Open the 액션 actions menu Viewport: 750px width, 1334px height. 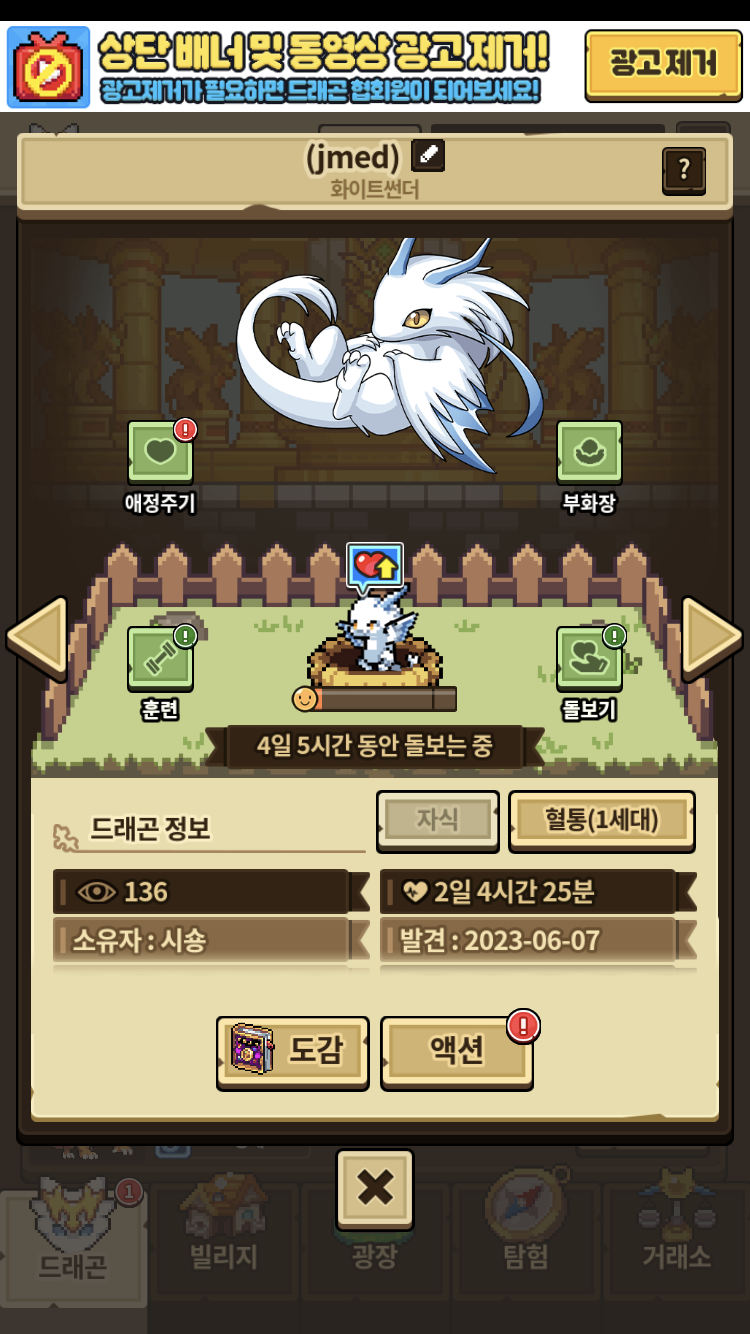tap(457, 1051)
